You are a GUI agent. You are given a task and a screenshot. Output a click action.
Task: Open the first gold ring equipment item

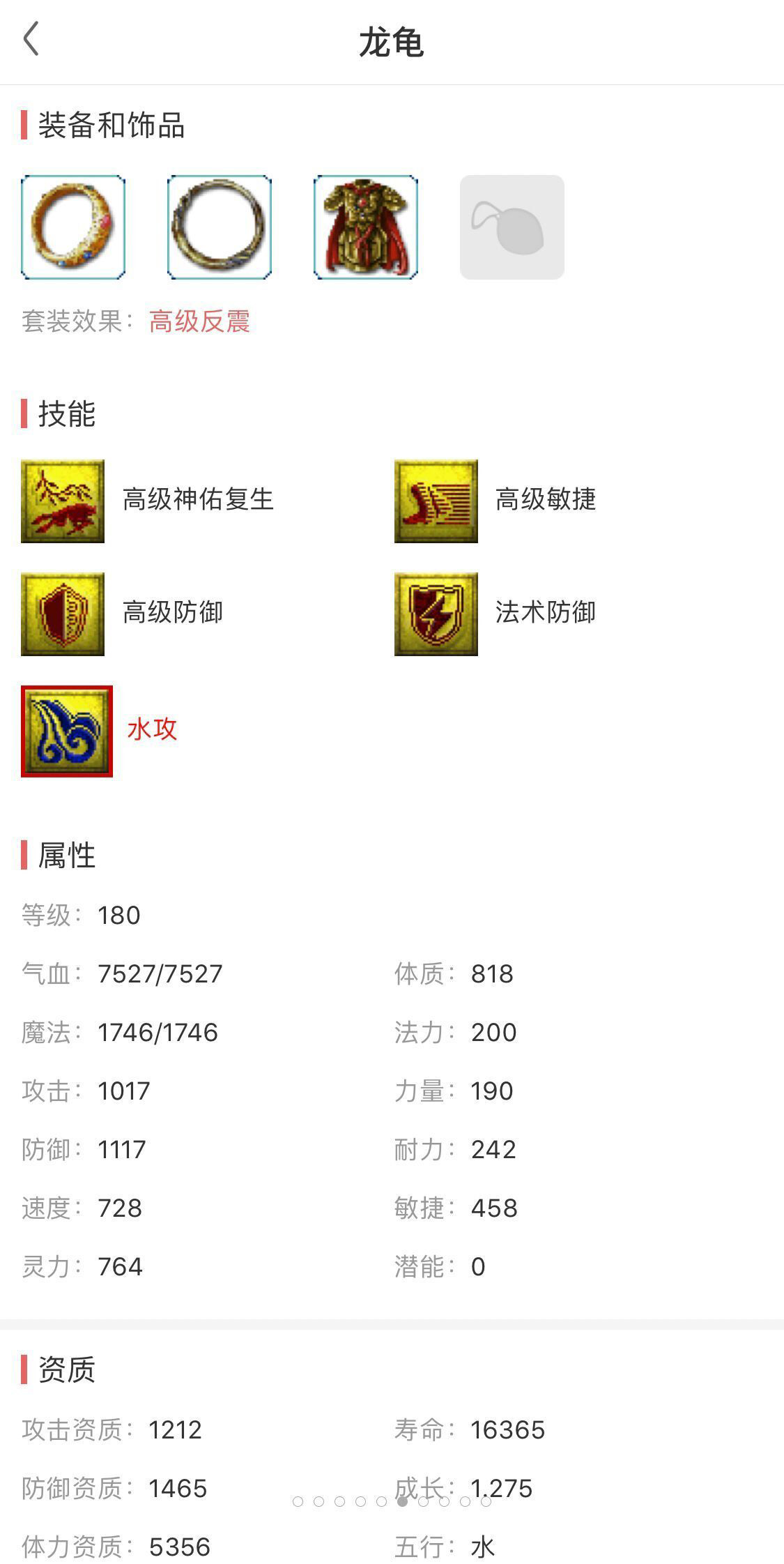point(73,227)
